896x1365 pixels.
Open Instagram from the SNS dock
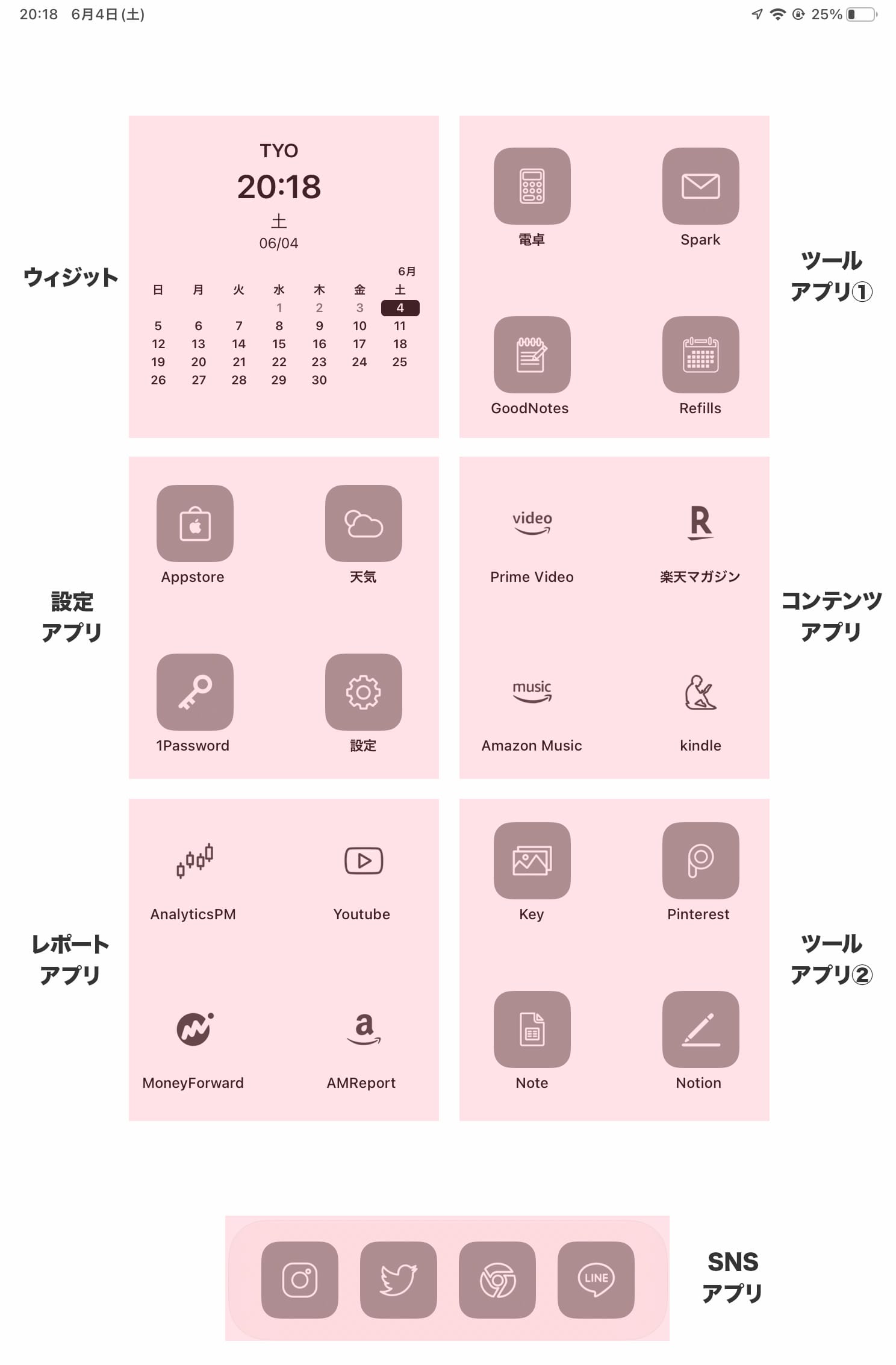300,1279
